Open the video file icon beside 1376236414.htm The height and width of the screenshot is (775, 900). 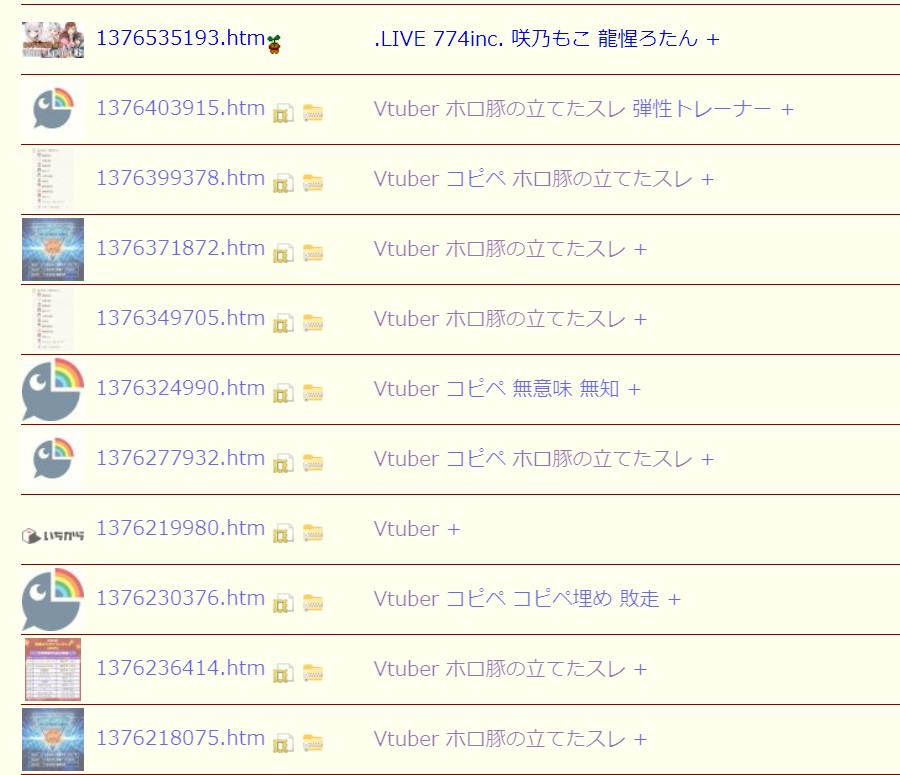pos(284,672)
